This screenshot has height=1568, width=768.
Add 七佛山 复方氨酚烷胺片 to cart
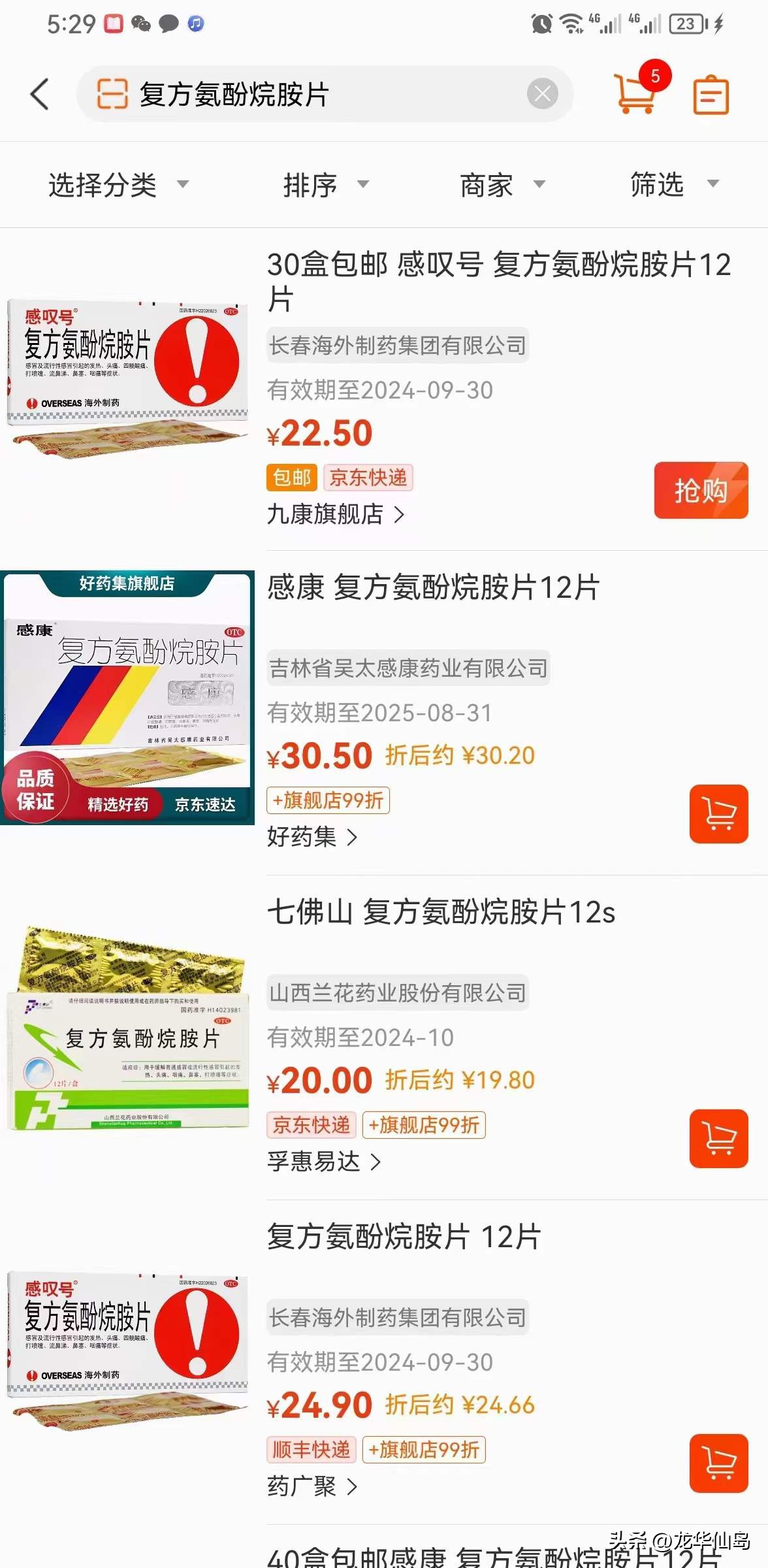point(718,1137)
